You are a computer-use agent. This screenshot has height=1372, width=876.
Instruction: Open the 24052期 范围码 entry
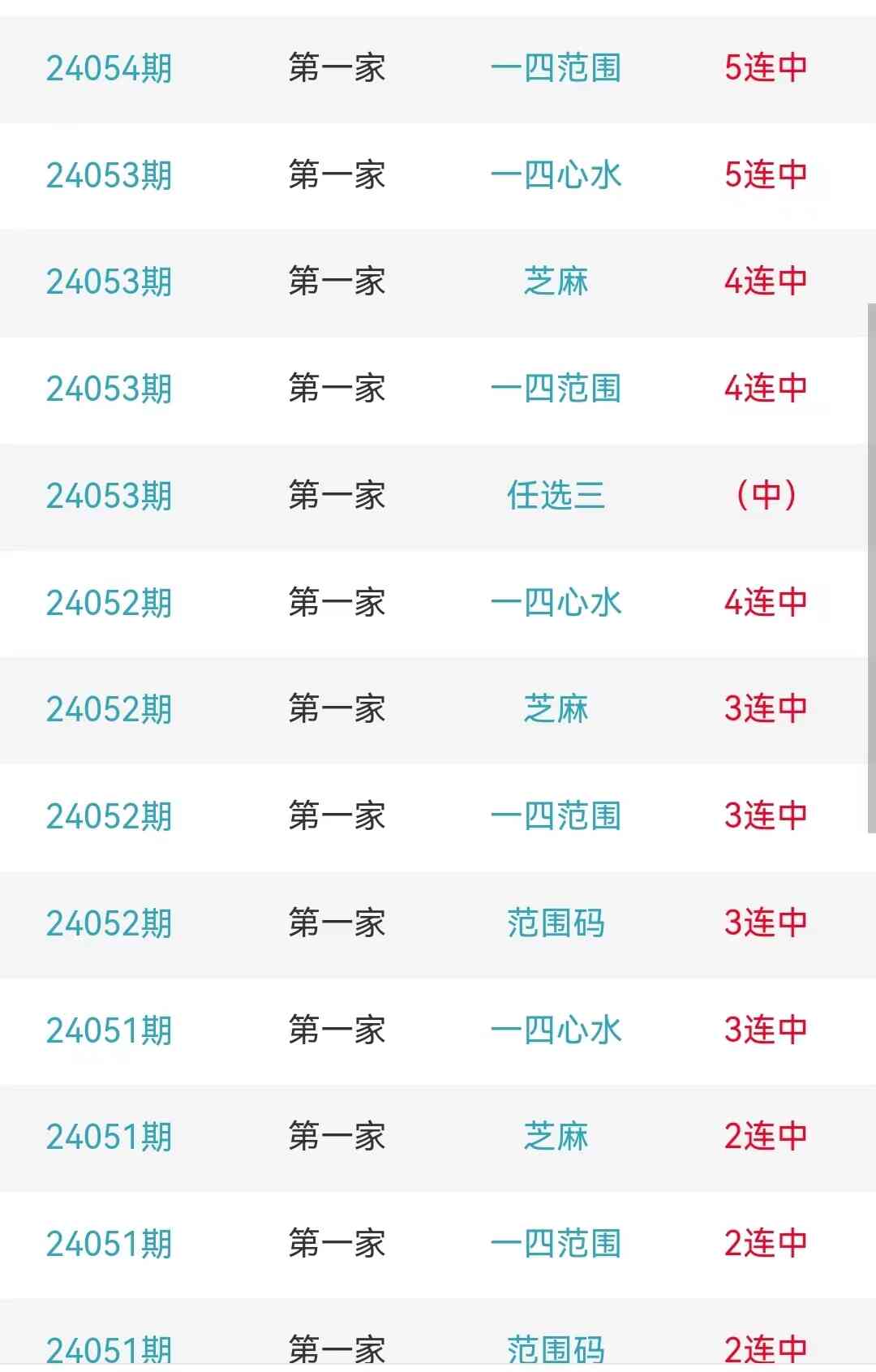point(556,923)
